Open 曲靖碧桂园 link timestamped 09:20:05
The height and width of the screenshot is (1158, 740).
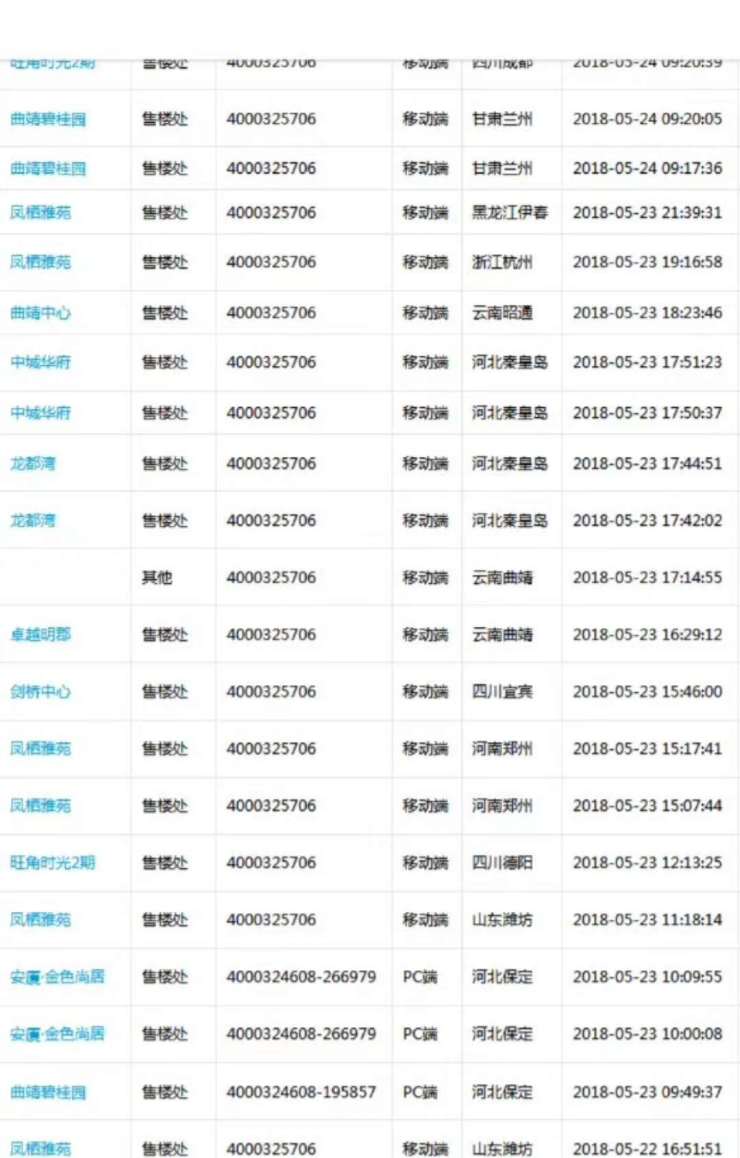(48, 119)
